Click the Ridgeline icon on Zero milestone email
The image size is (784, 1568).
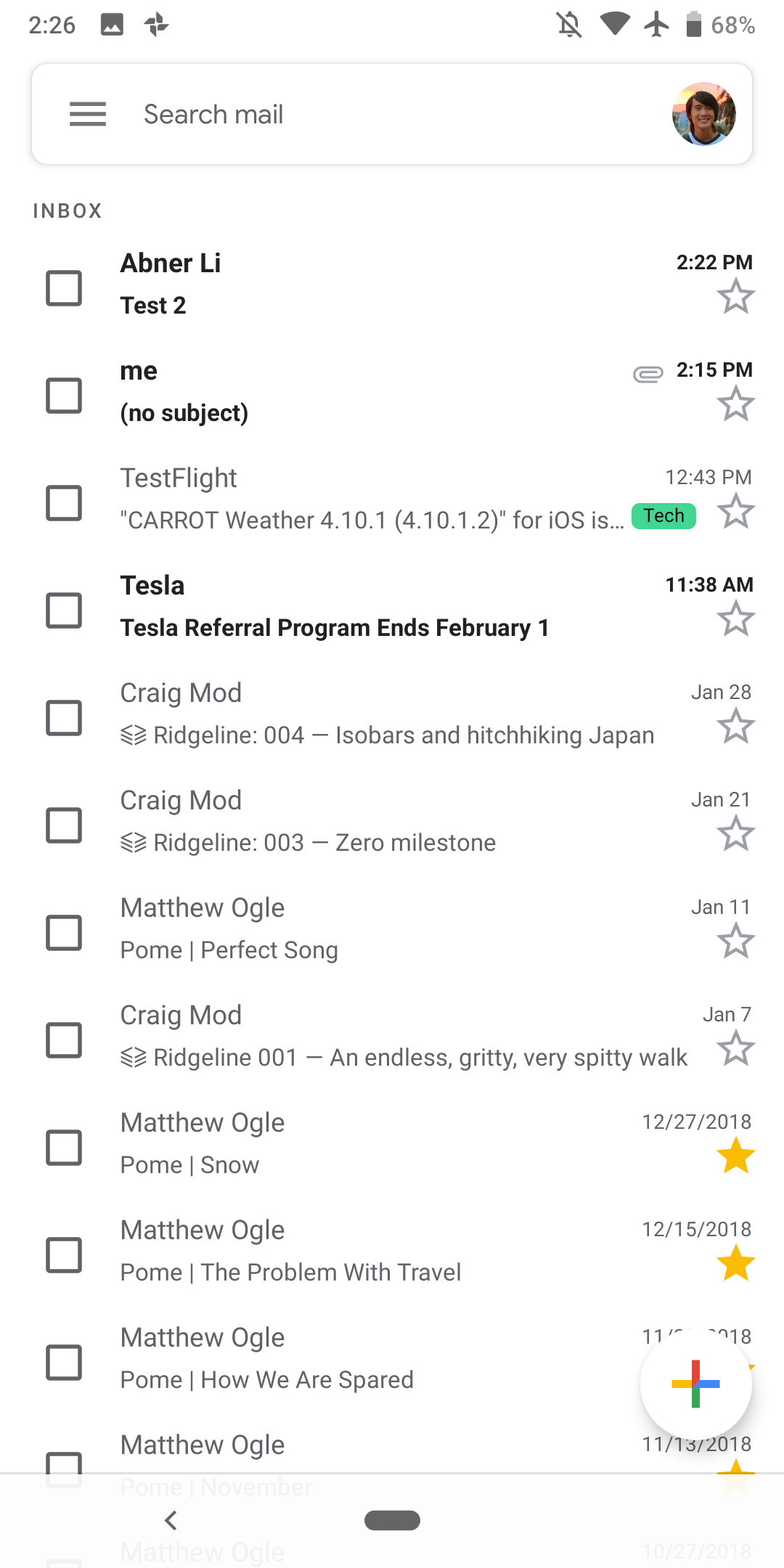133,843
